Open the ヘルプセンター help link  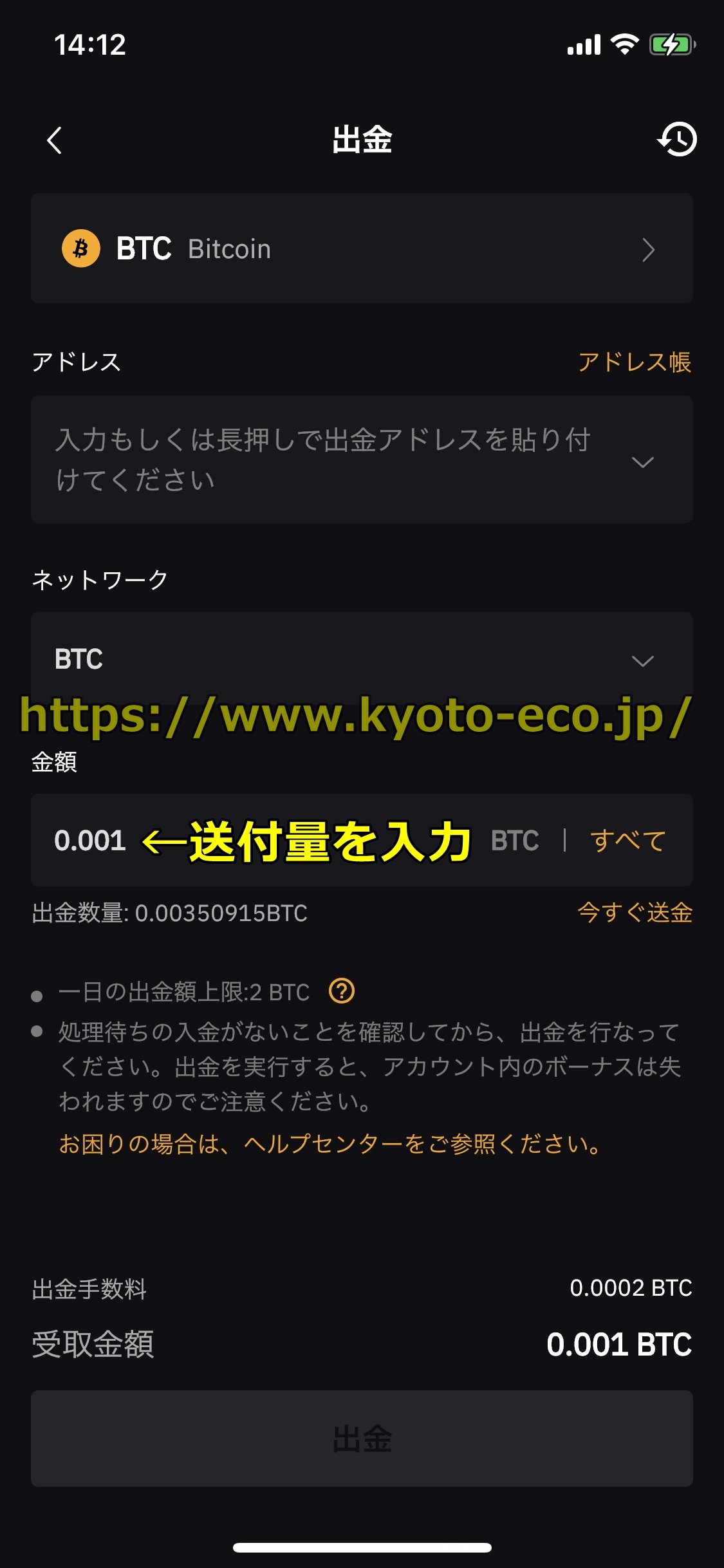coord(330,1144)
